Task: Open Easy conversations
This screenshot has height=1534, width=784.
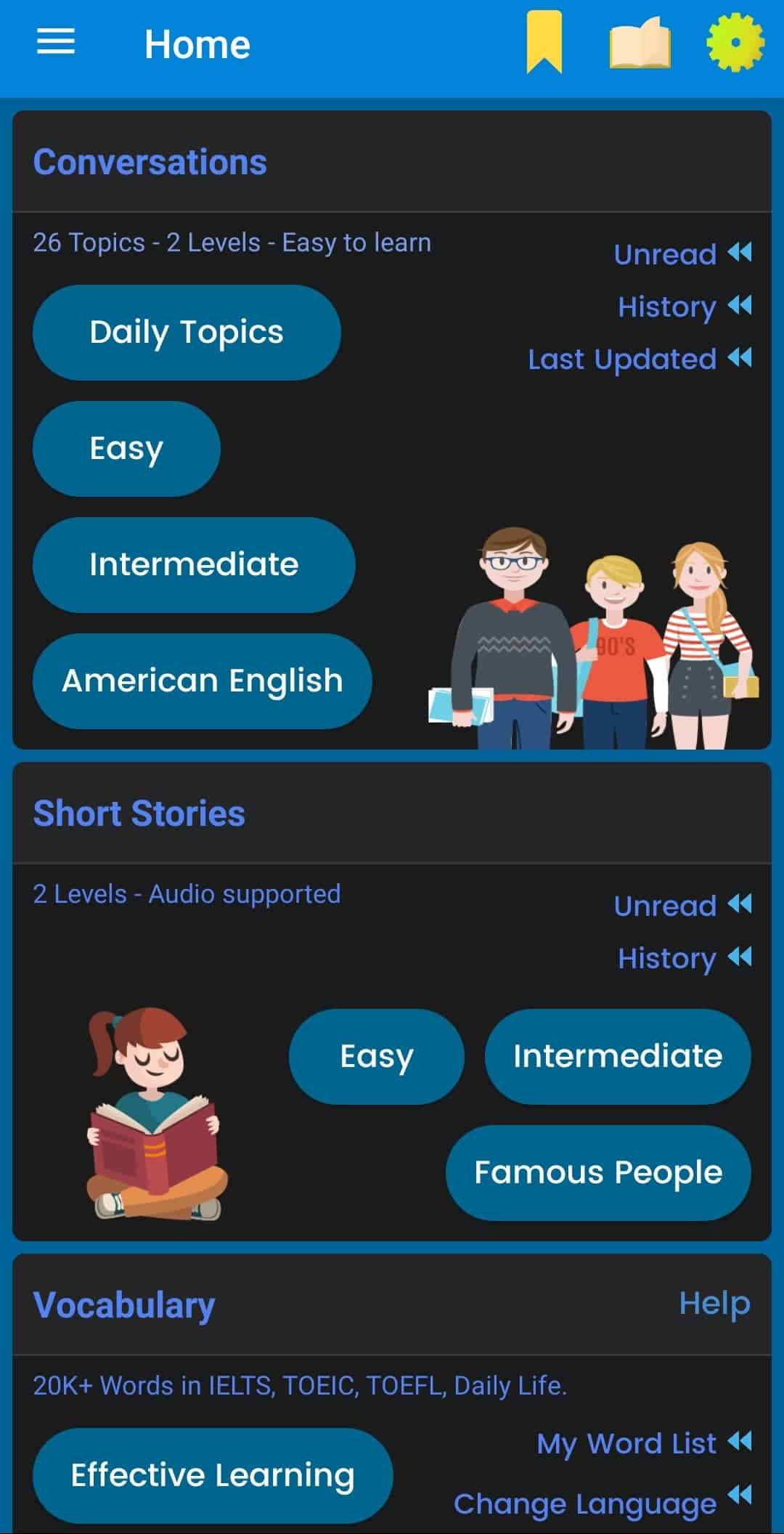Action: [126, 448]
